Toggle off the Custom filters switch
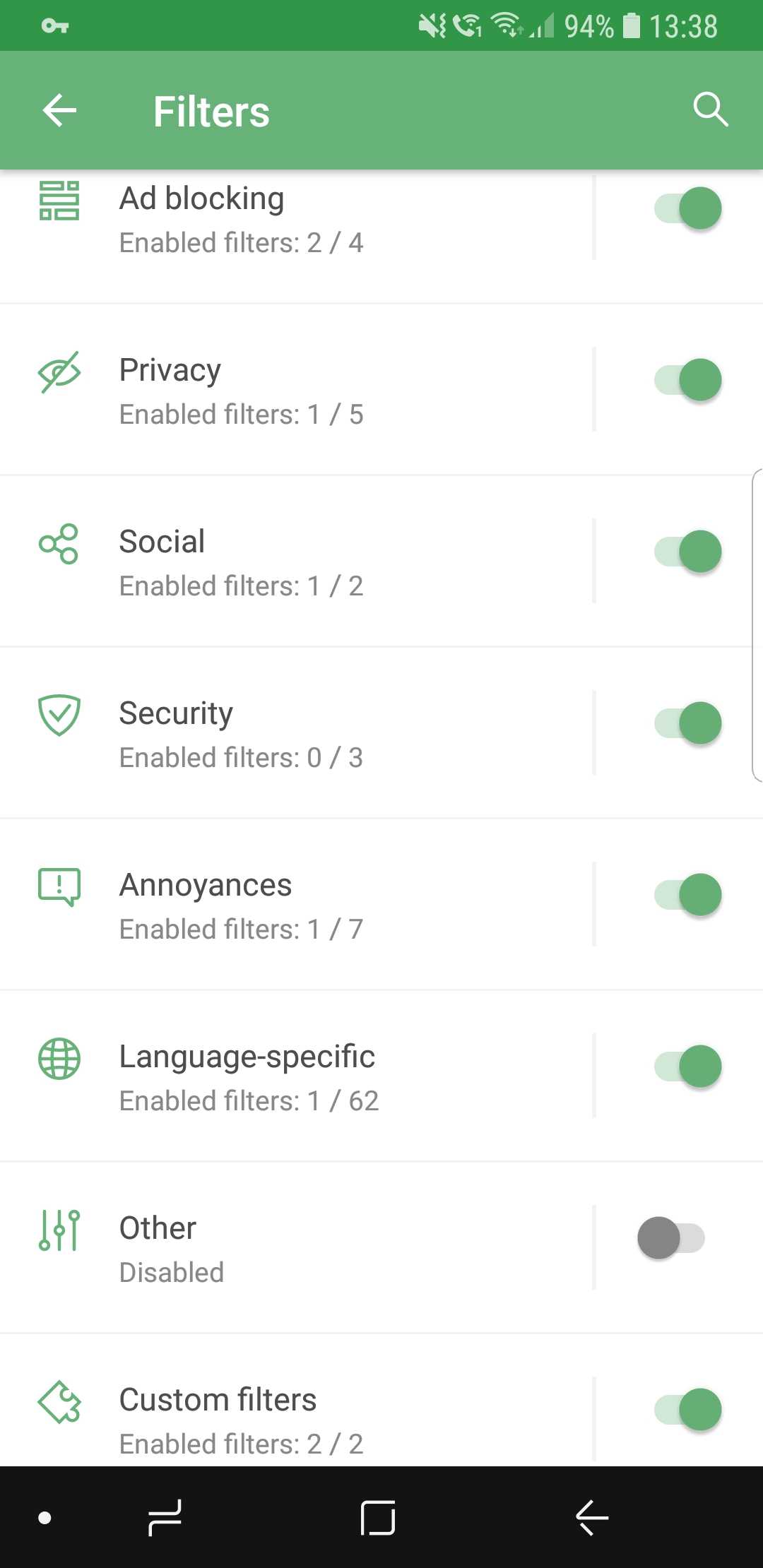This screenshot has height=1568, width=763. pos(688,1410)
